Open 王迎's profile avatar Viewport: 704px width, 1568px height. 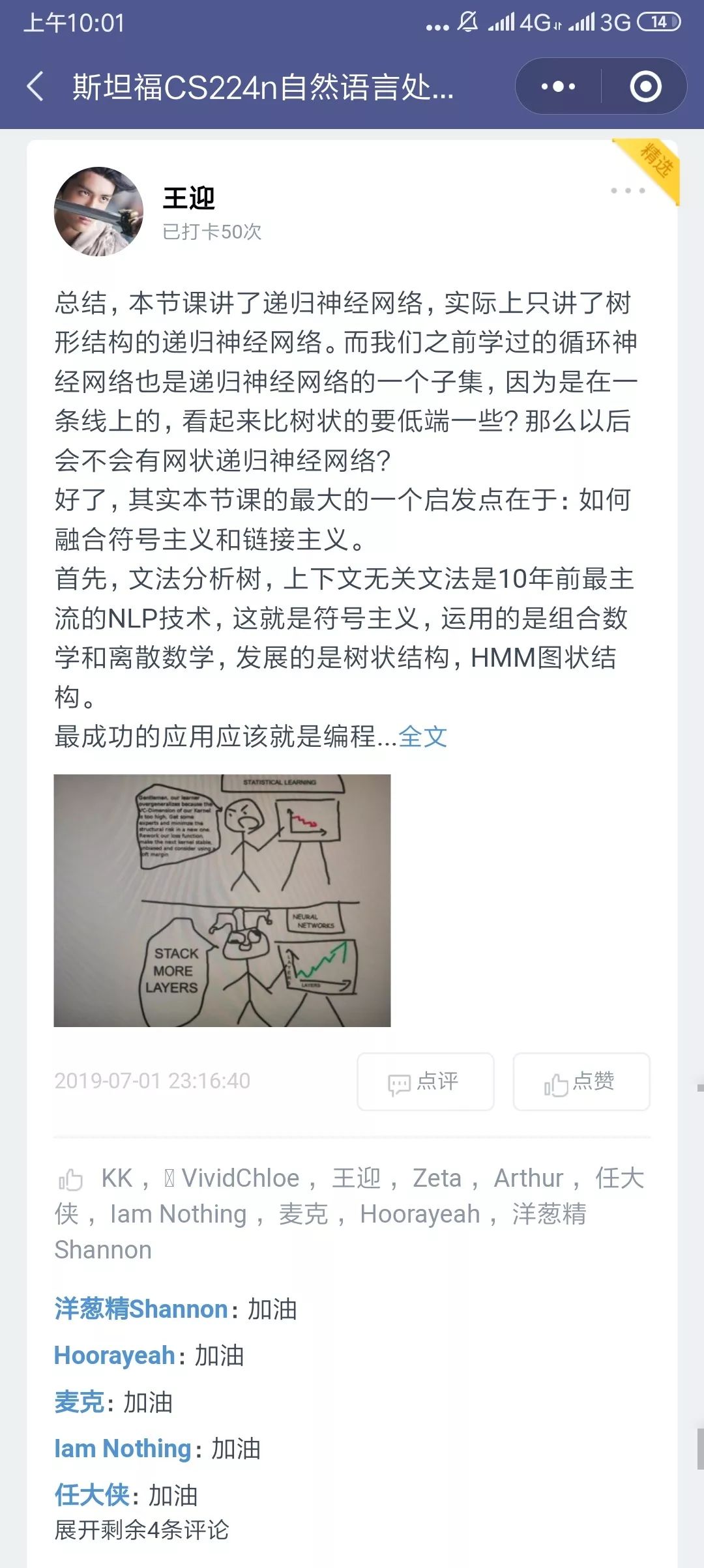(98, 212)
